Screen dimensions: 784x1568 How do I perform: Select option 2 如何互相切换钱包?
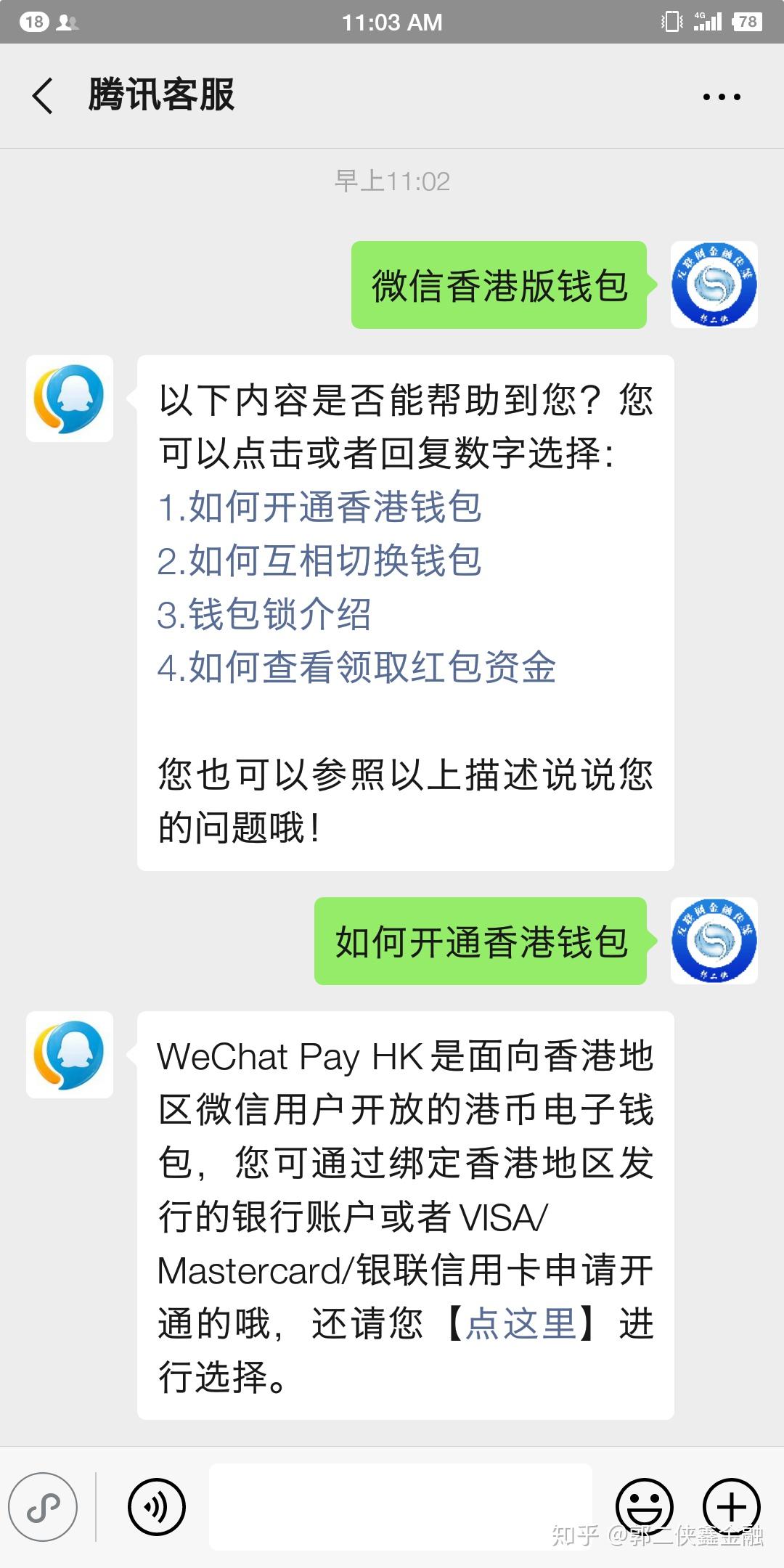pos(319,560)
